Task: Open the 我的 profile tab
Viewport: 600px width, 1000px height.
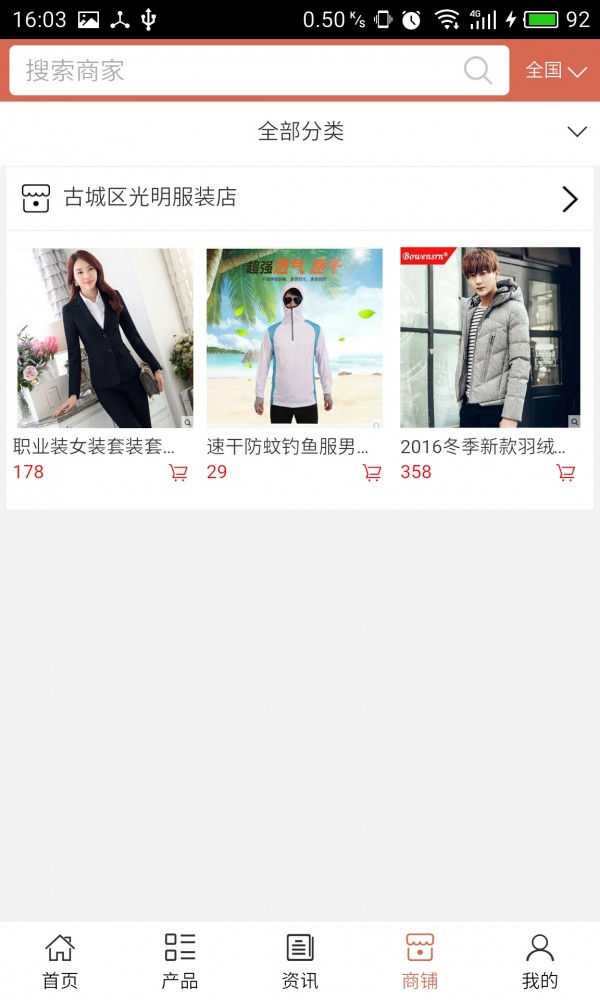Action: [x=540, y=961]
